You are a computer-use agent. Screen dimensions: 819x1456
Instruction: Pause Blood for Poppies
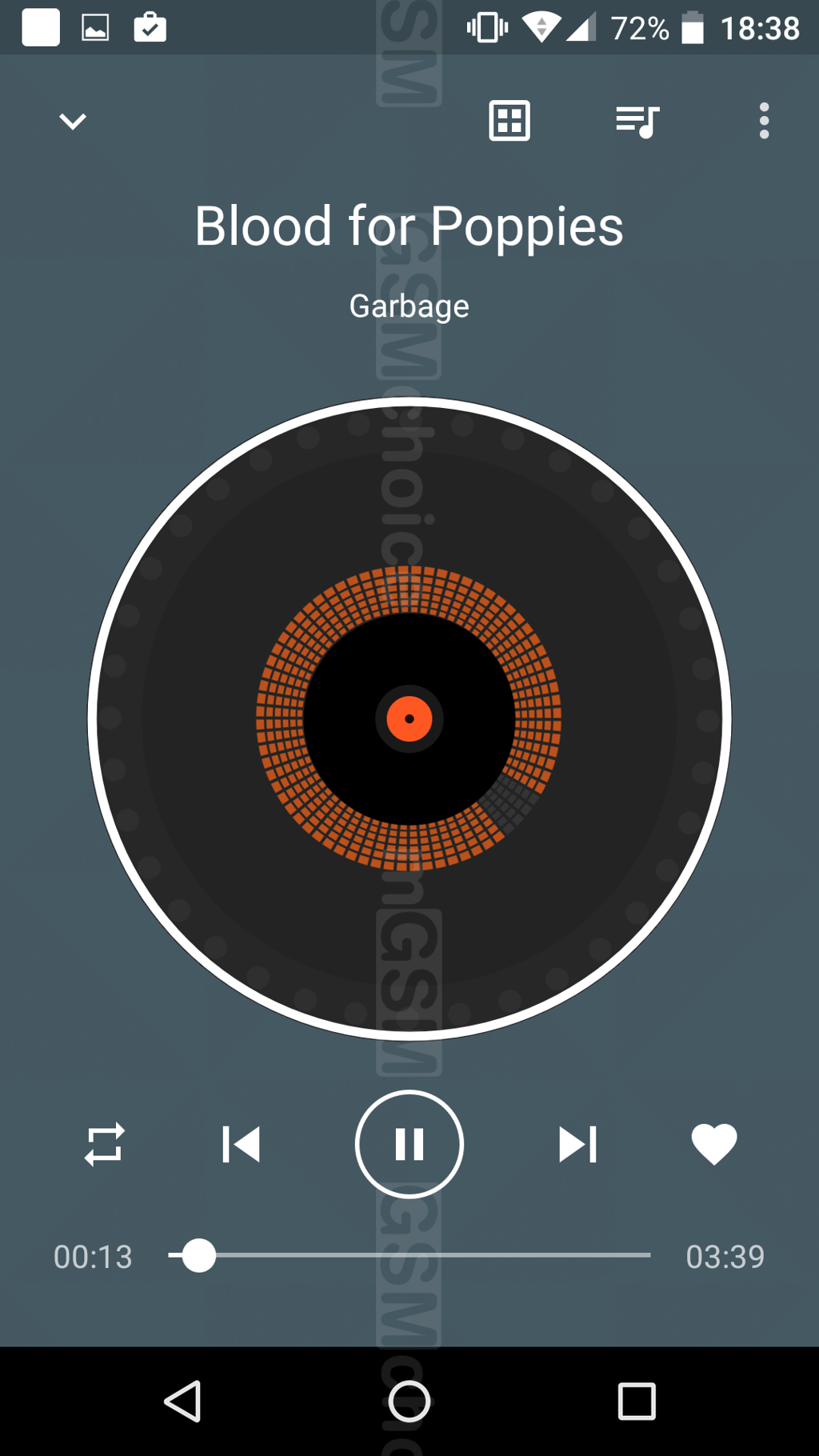409,1144
